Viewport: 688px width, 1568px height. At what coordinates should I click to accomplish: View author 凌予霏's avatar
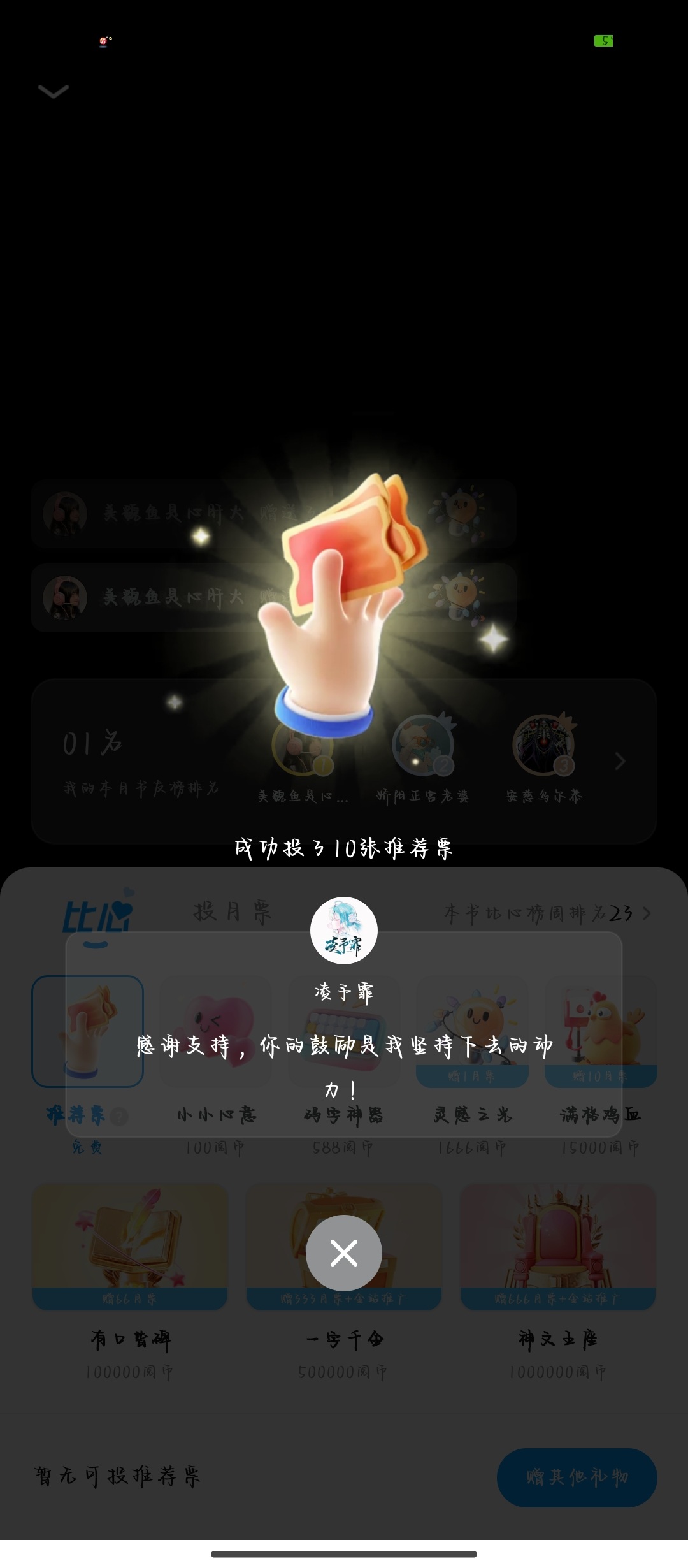pyautogui.click(x=344, y=930)
